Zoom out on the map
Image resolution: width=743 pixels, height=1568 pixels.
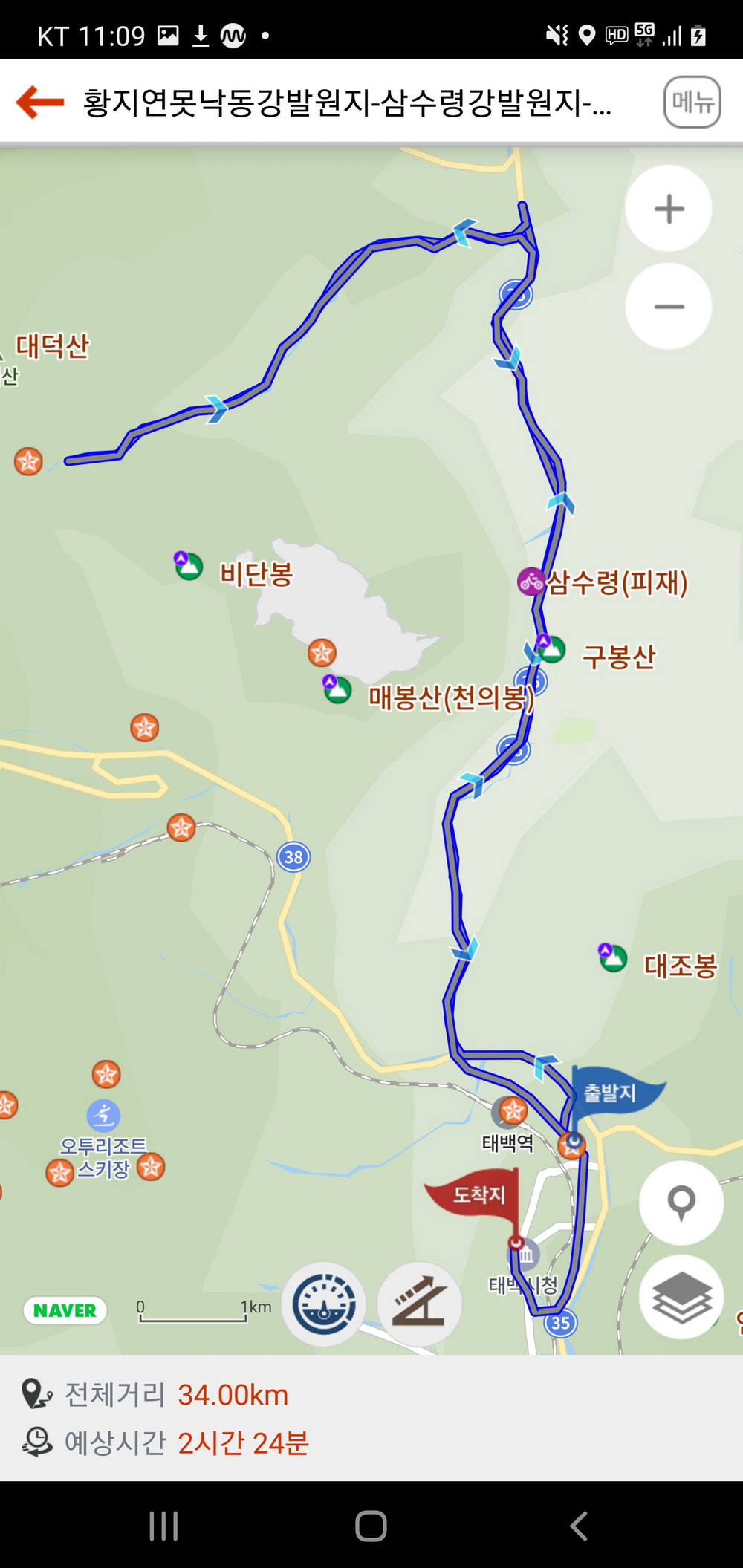click(669, 306)
